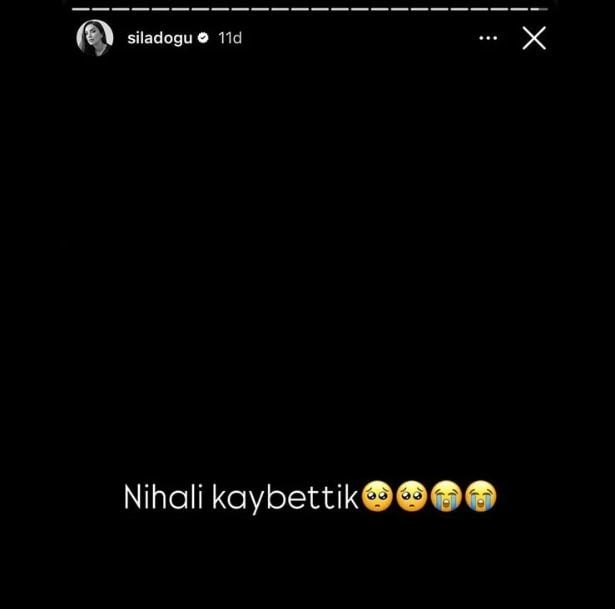Open the story overflow menu

click(x=488, y=38)
